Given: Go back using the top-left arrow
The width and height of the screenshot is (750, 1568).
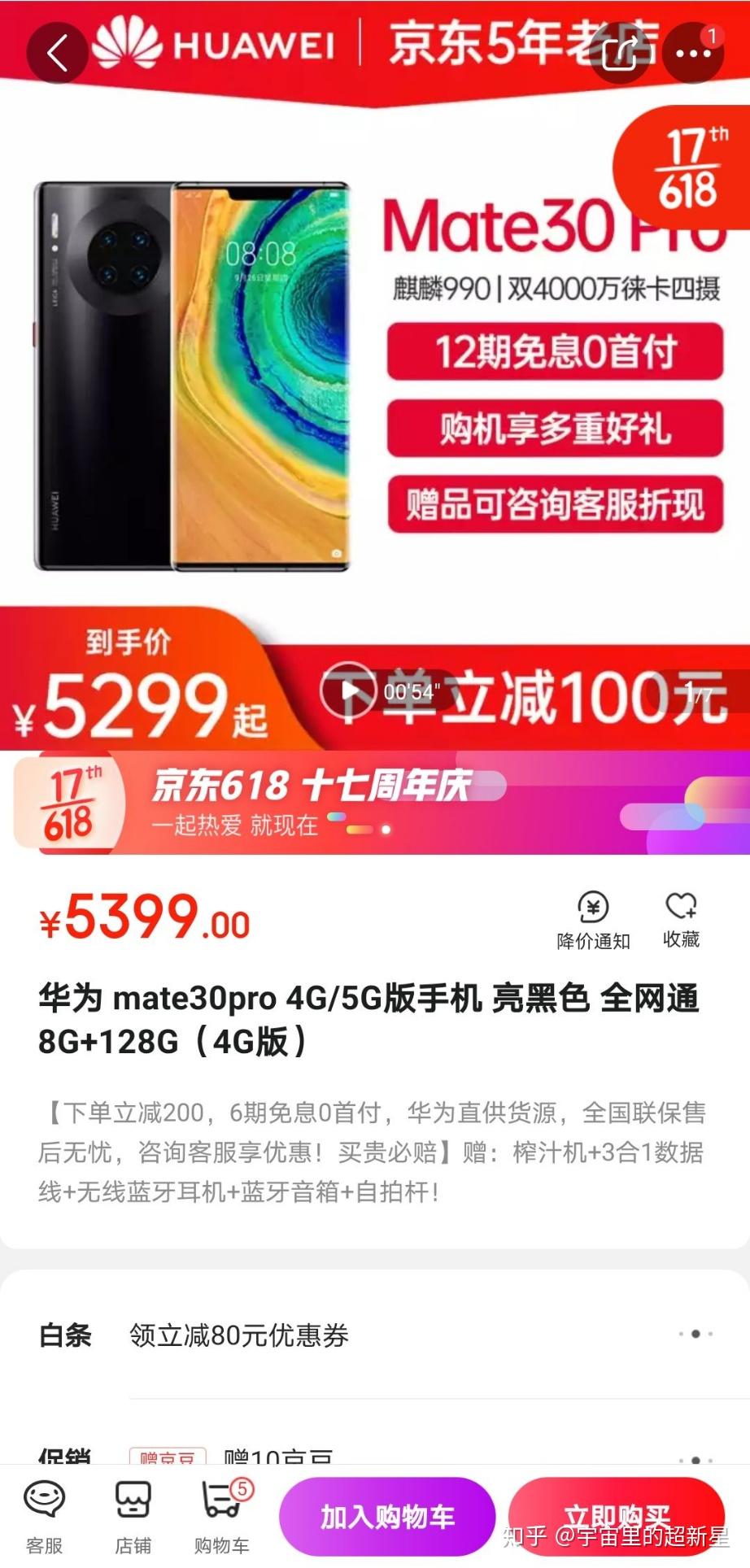Looking at the screenshot, I should coord(56,53).
